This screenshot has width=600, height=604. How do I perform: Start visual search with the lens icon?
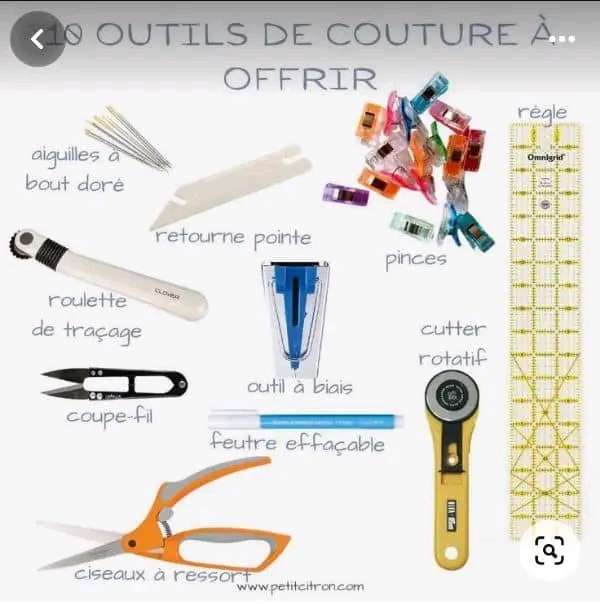549,549
